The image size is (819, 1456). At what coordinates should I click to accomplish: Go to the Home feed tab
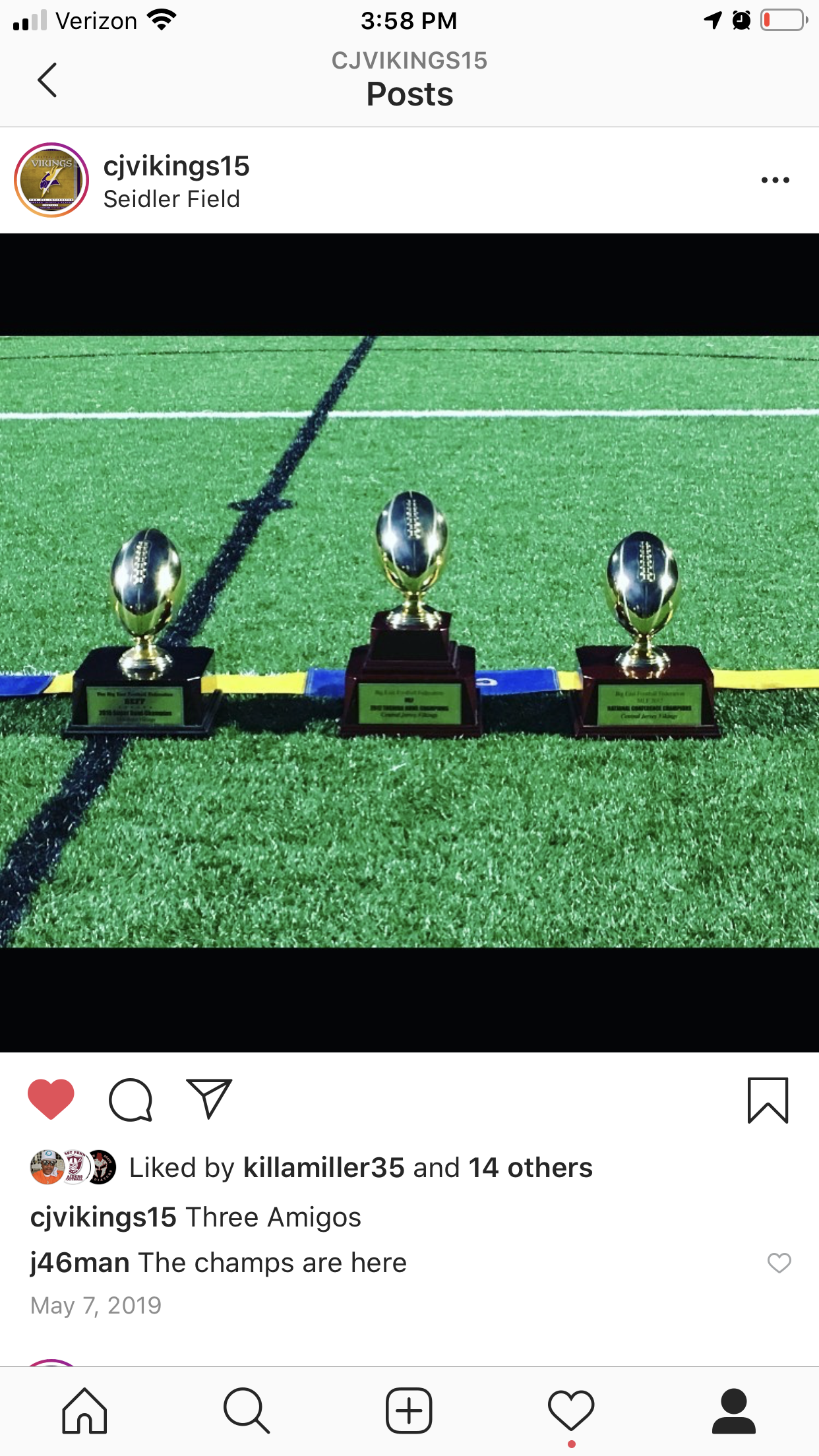coord(84,1410)
